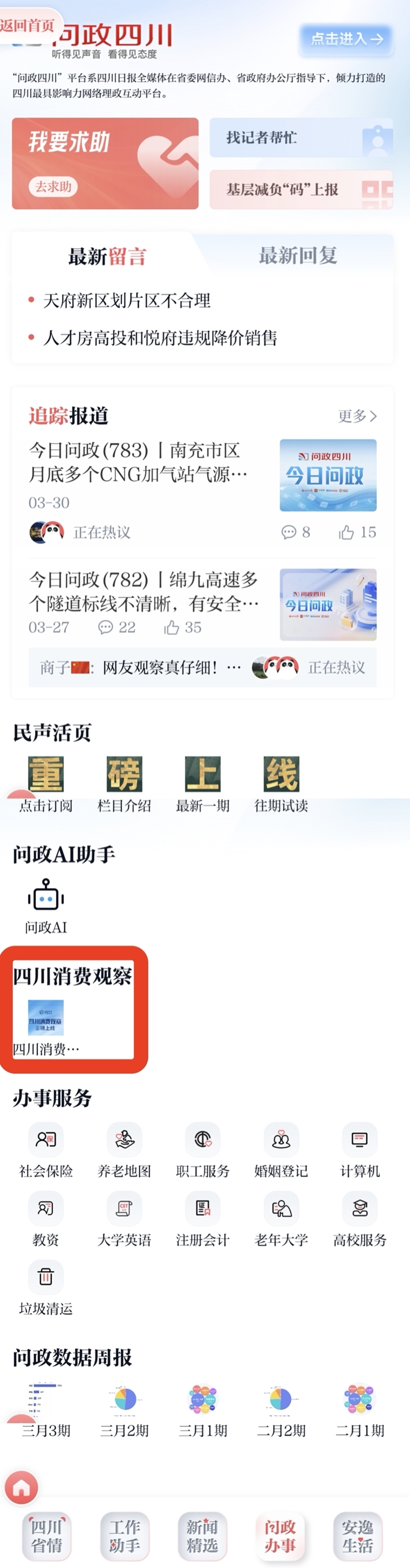Tap the floating red home button

pos(21,1488)
